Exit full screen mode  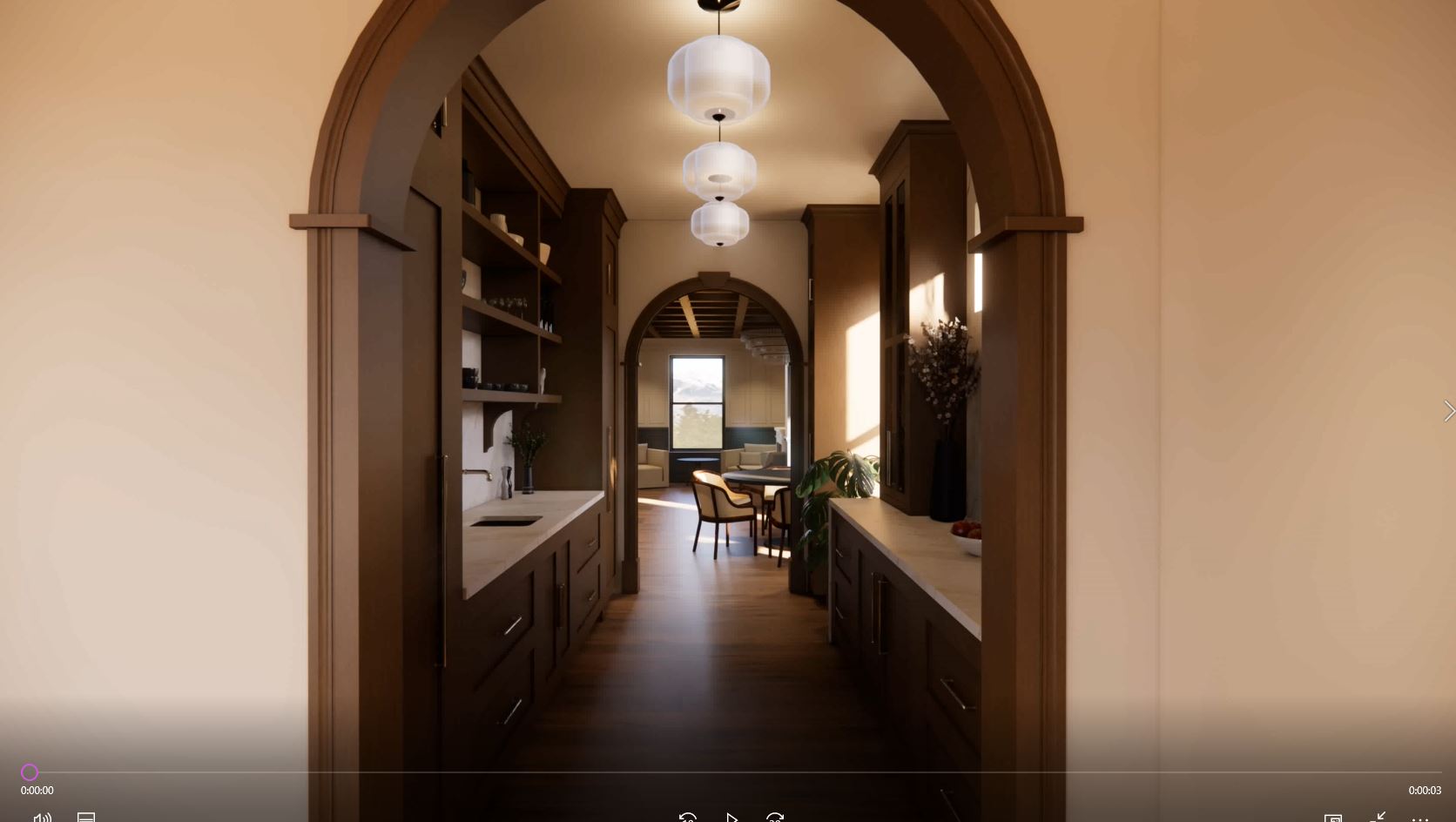point(1378,818)
